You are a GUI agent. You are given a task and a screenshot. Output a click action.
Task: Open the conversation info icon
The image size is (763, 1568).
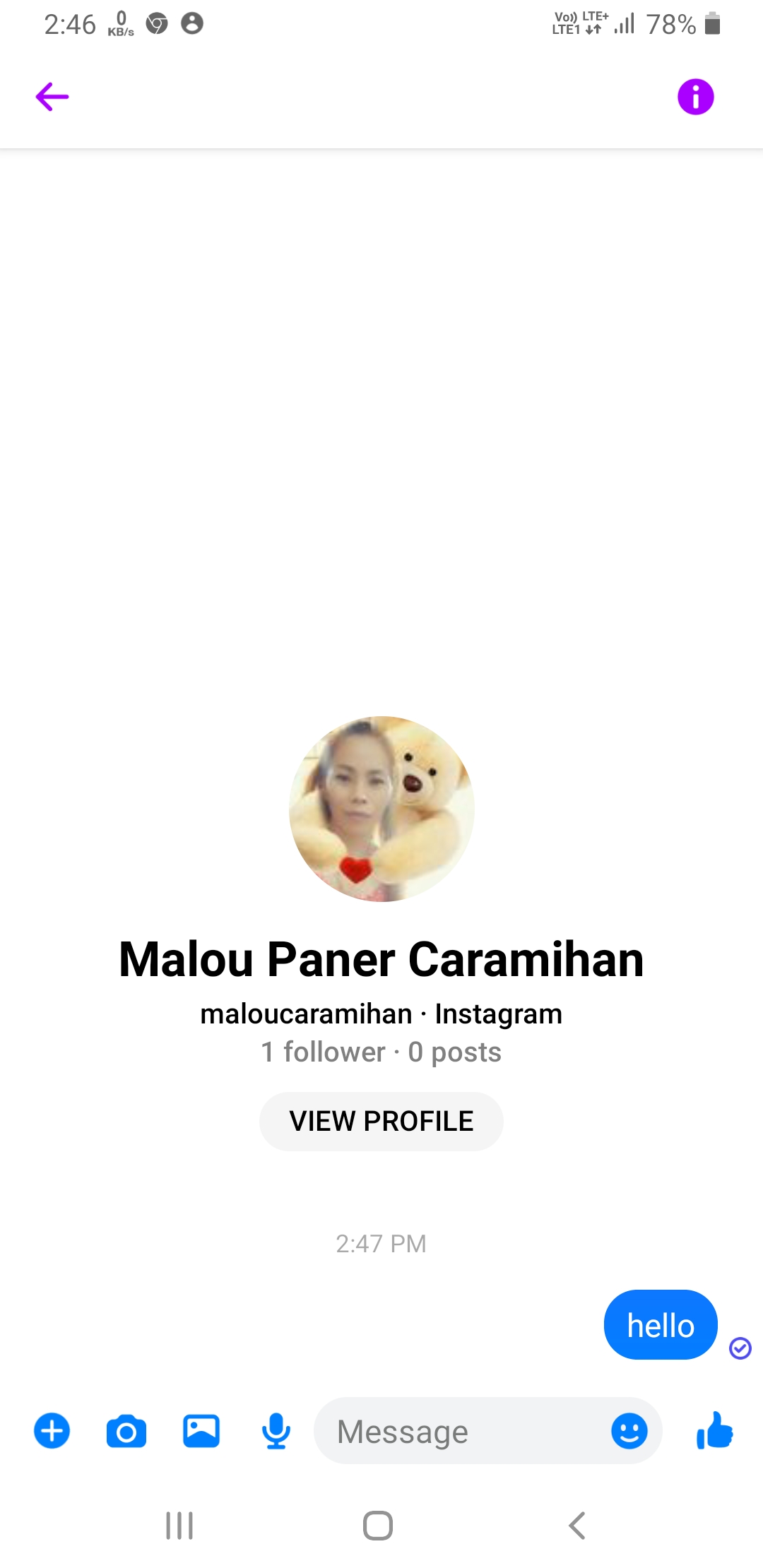(696, 97)
